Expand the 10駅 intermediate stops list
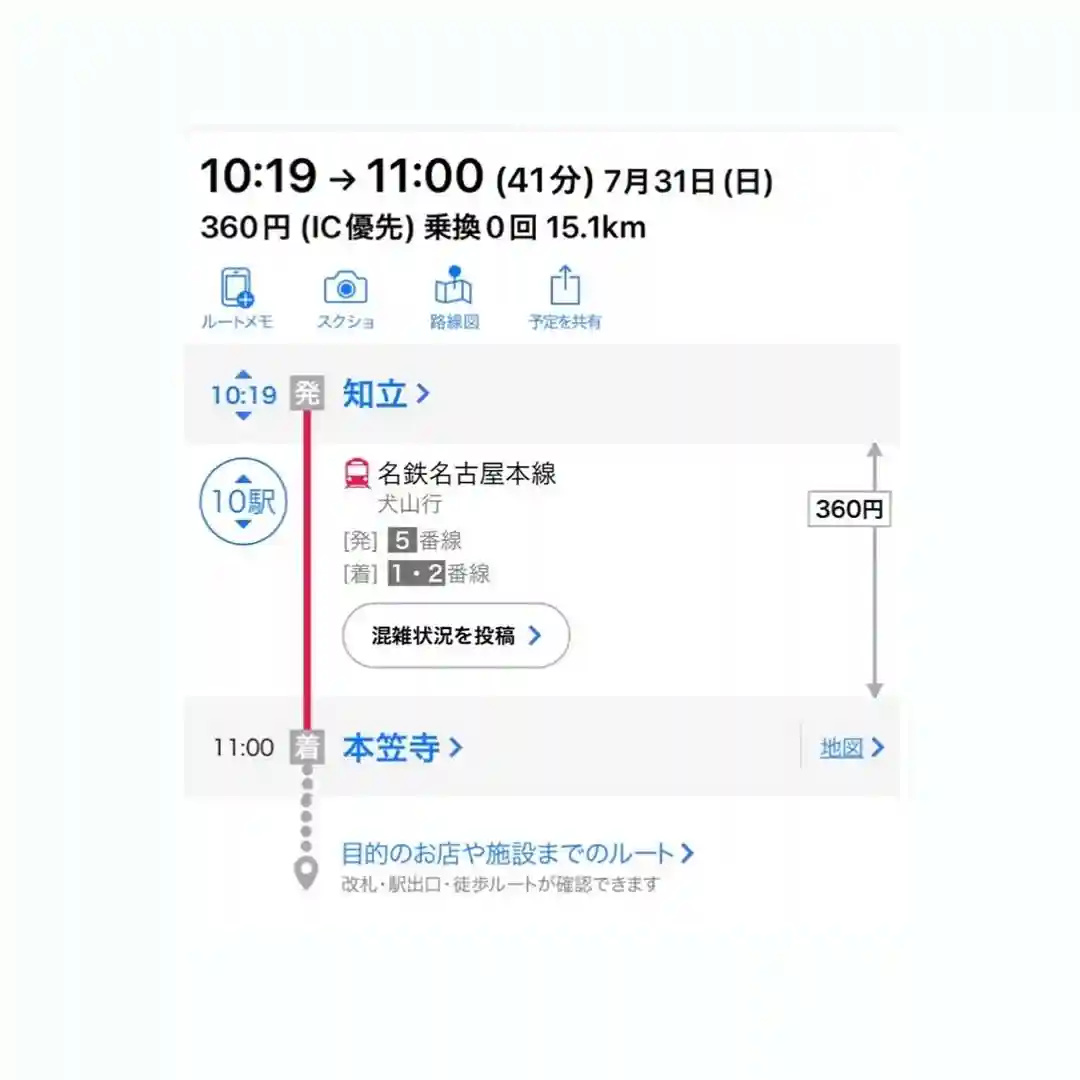The width and height of the screenshot is (1080, 1080). pos(243,501)
